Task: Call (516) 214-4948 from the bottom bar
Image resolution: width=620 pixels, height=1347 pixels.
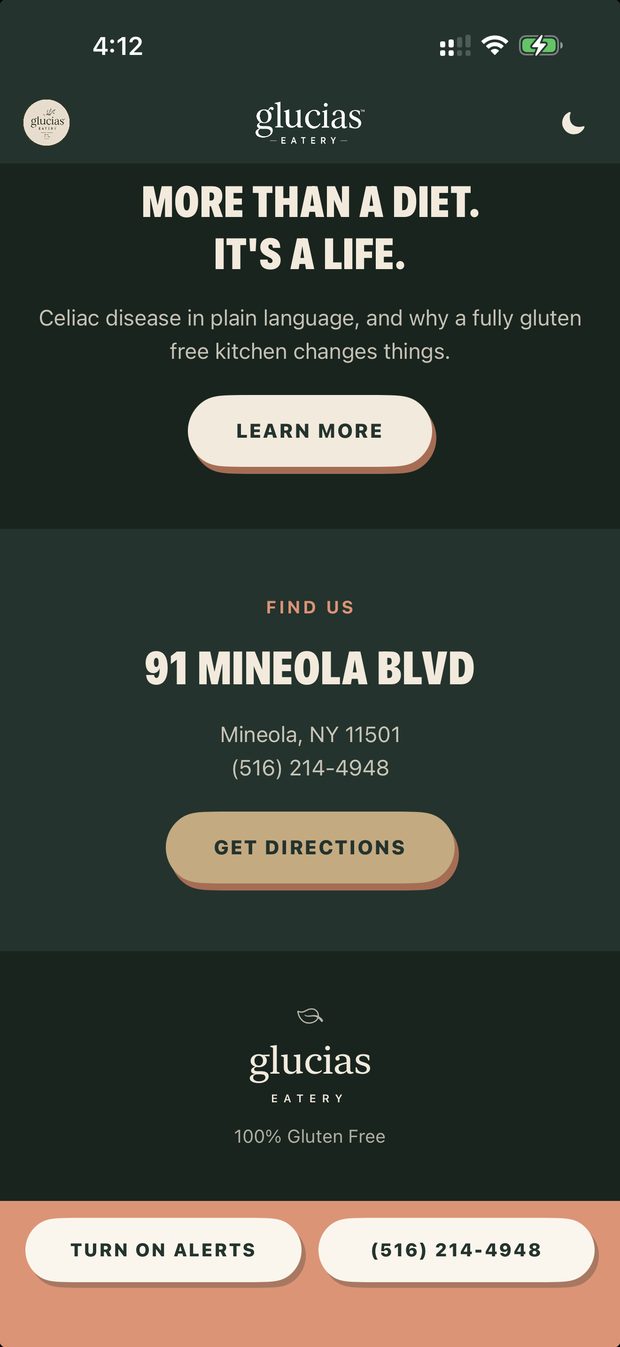Action: pyautogui.click(x=456, y=1249)
